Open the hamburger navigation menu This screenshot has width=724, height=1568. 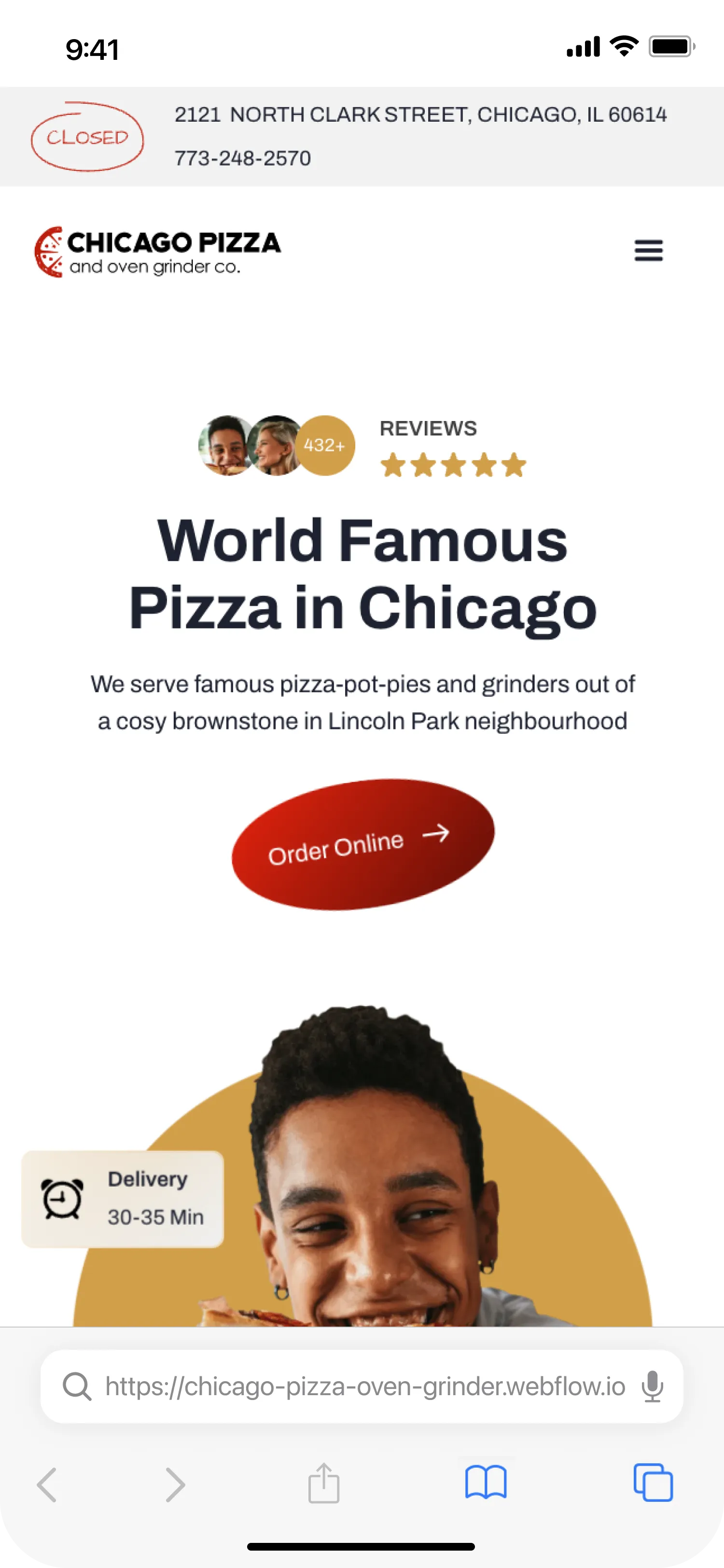[x=649, y=251]
